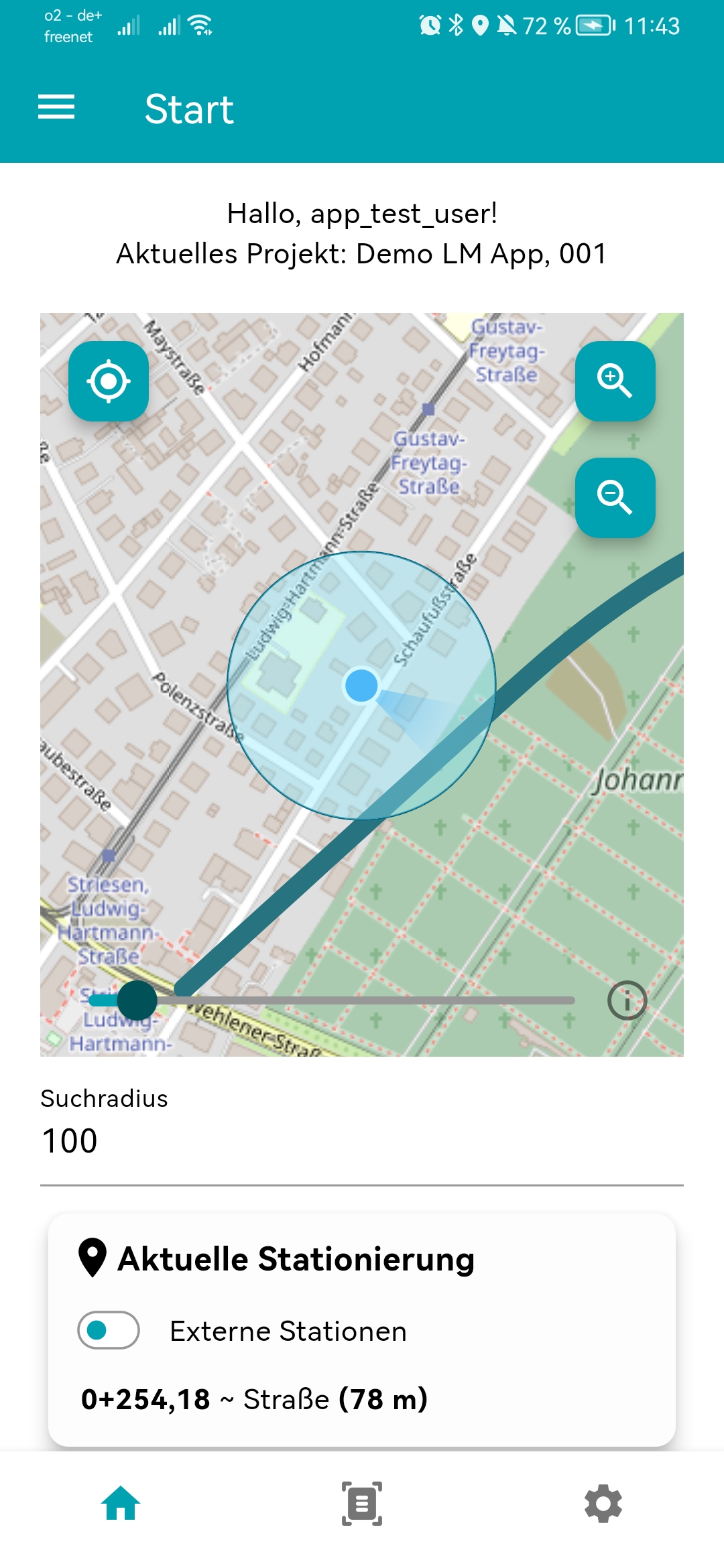Open the hamburger navigation menu
Image resolution: width=724 pixels, height=1568 pixels.
[x=56, y=108]
